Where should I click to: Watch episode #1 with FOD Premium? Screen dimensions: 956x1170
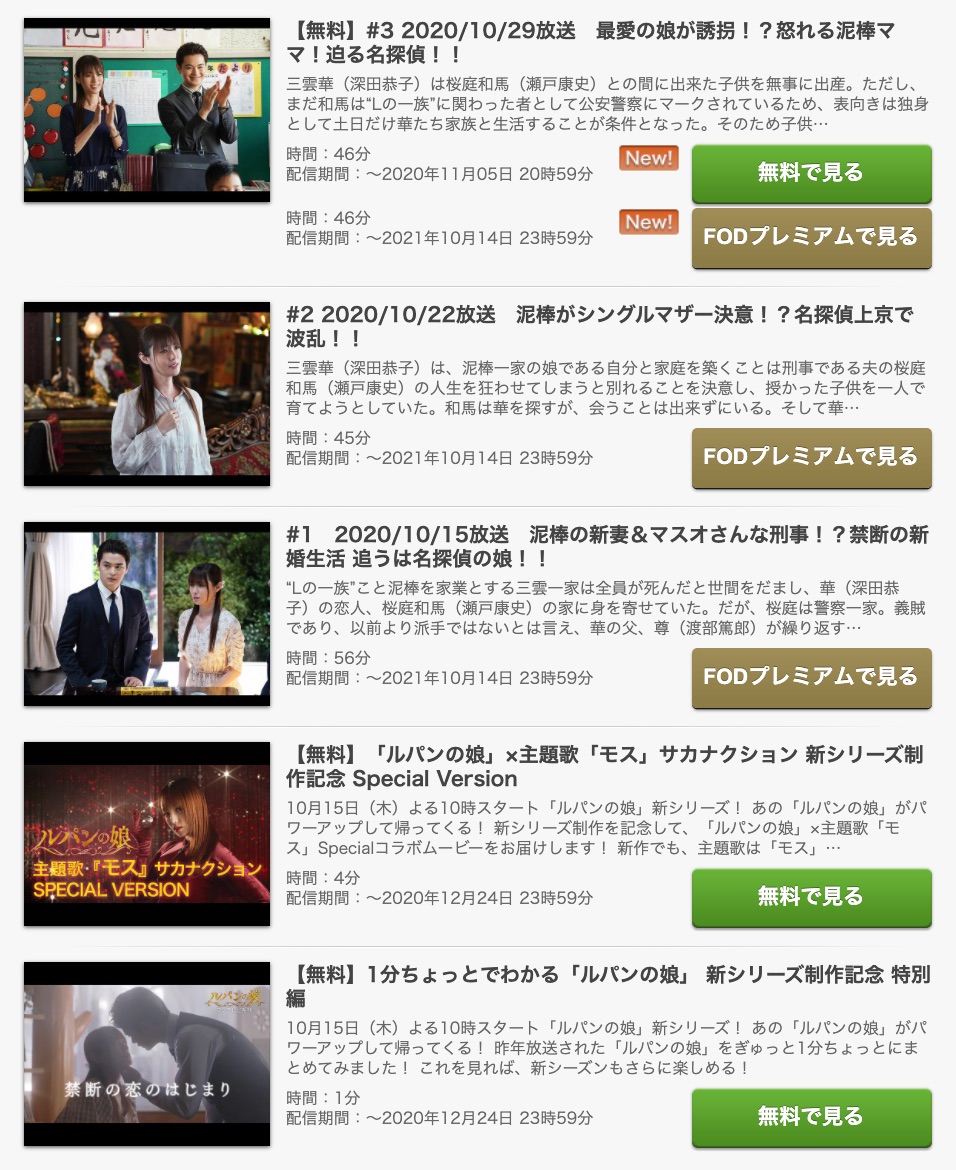811,677
